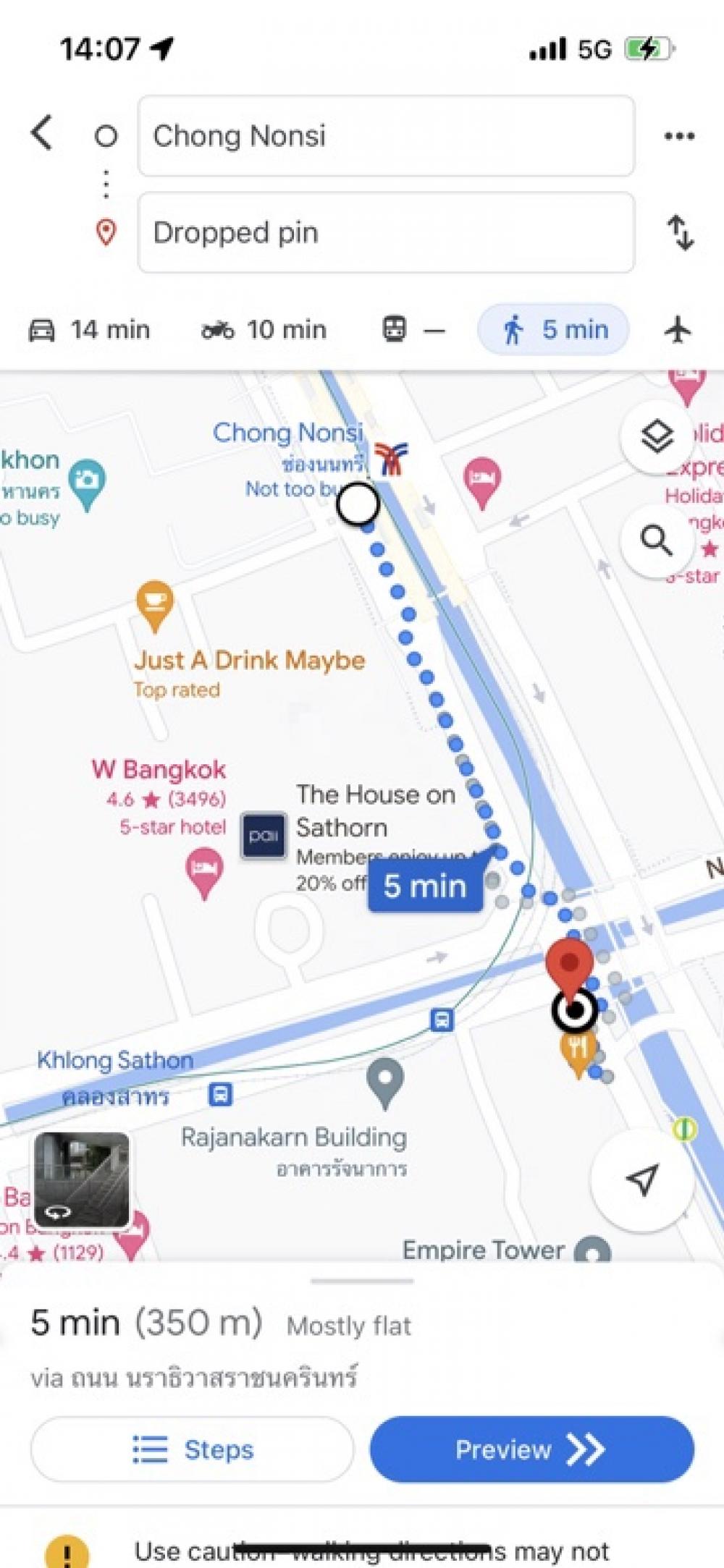Select the motorcycle option, 10 min
The width and height of the screenshot is (724, 1568).
pos(264,330)
